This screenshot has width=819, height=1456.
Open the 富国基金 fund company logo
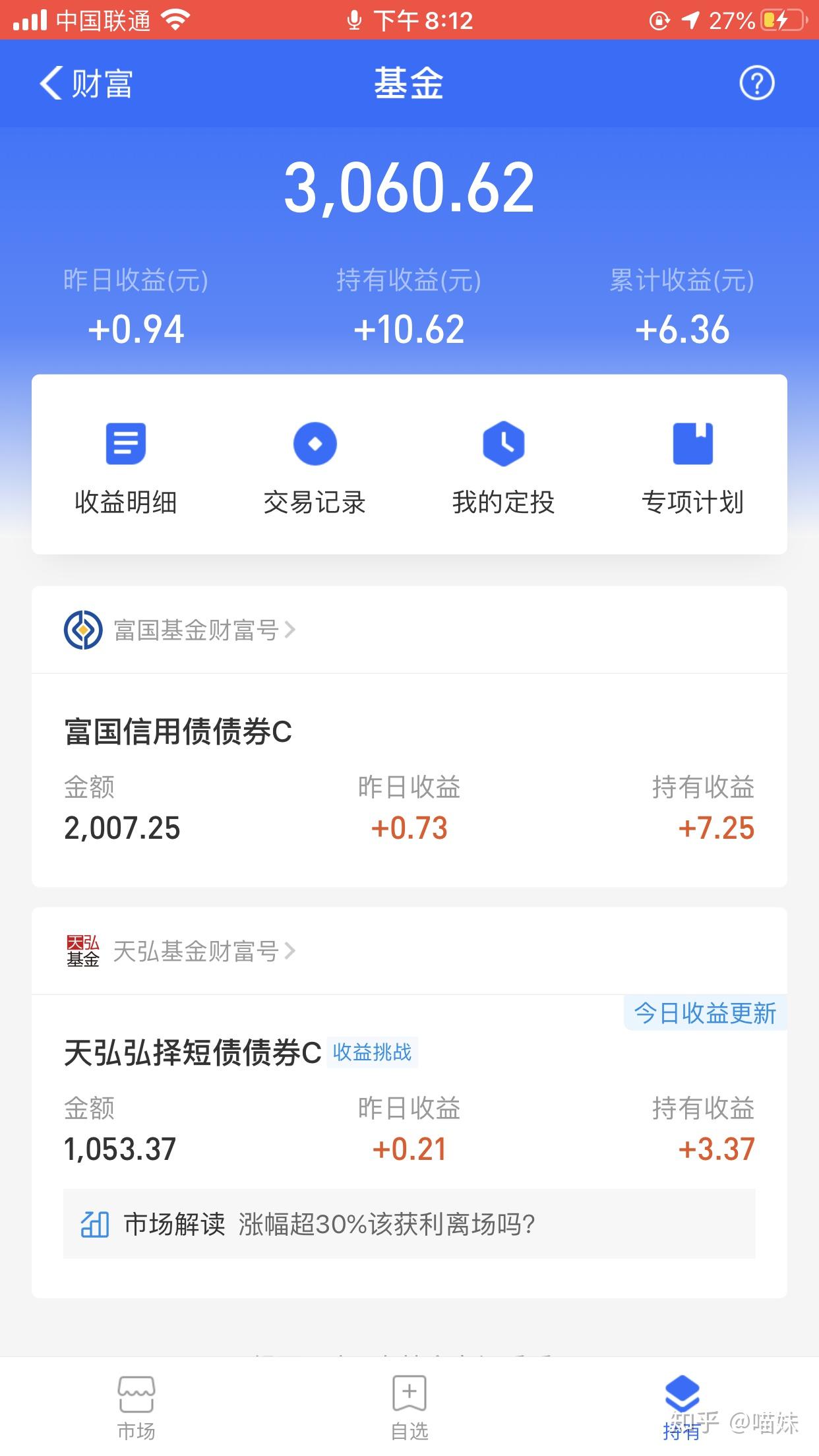(82, 630)
